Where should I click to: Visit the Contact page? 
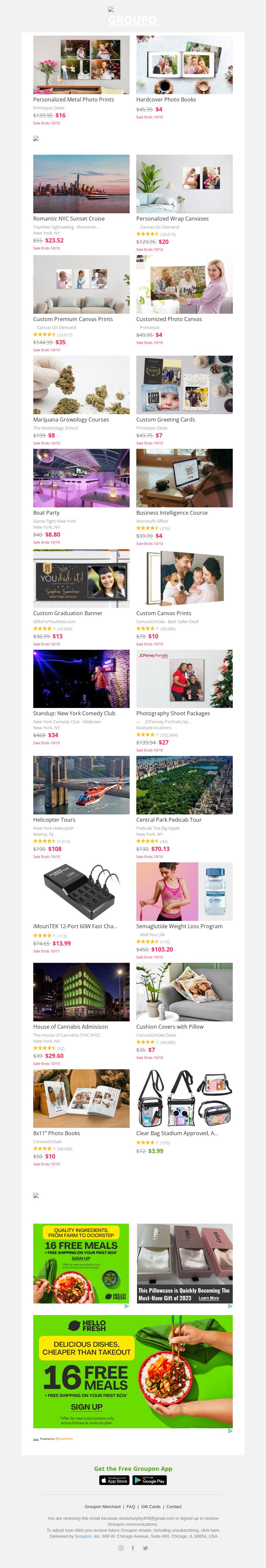click(174, 1506)
